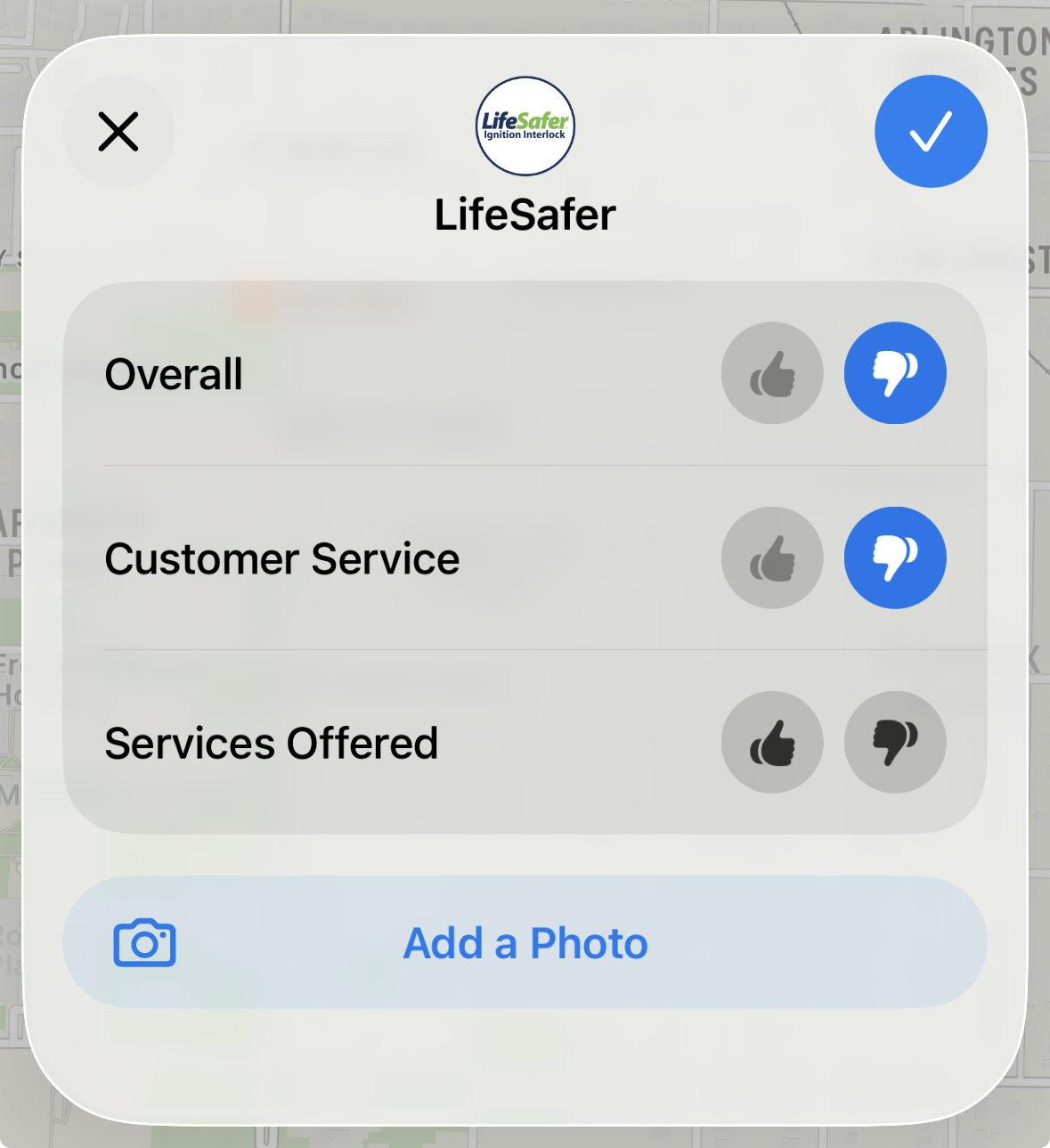Dislike the Services Offered
The height and width of the screenshot is (1148, 1050).
point(895,743)
